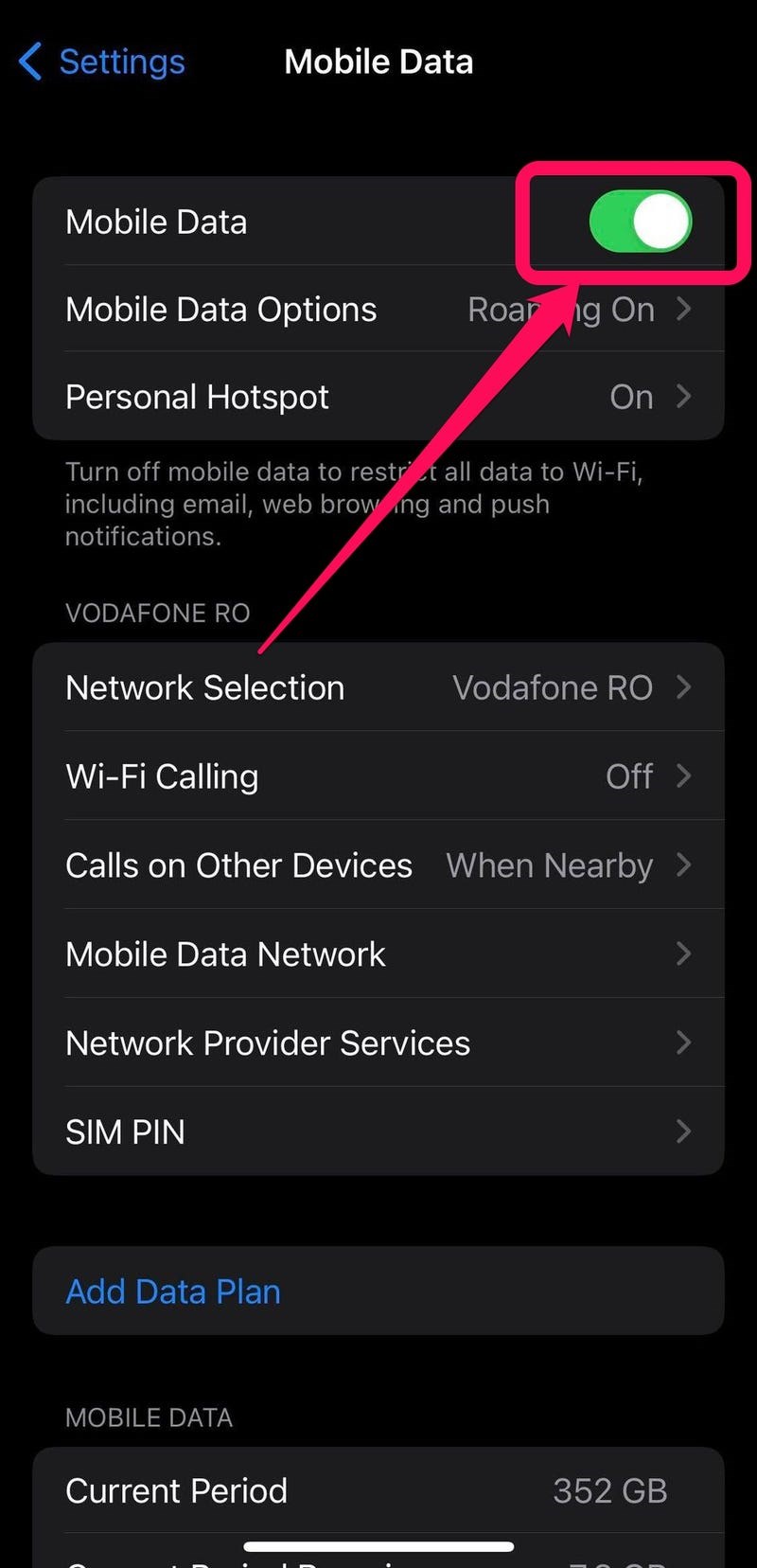The height and width of the screenshot is (1568, 757).
Task: Open Network Selection
Action: tap(378, 687)
